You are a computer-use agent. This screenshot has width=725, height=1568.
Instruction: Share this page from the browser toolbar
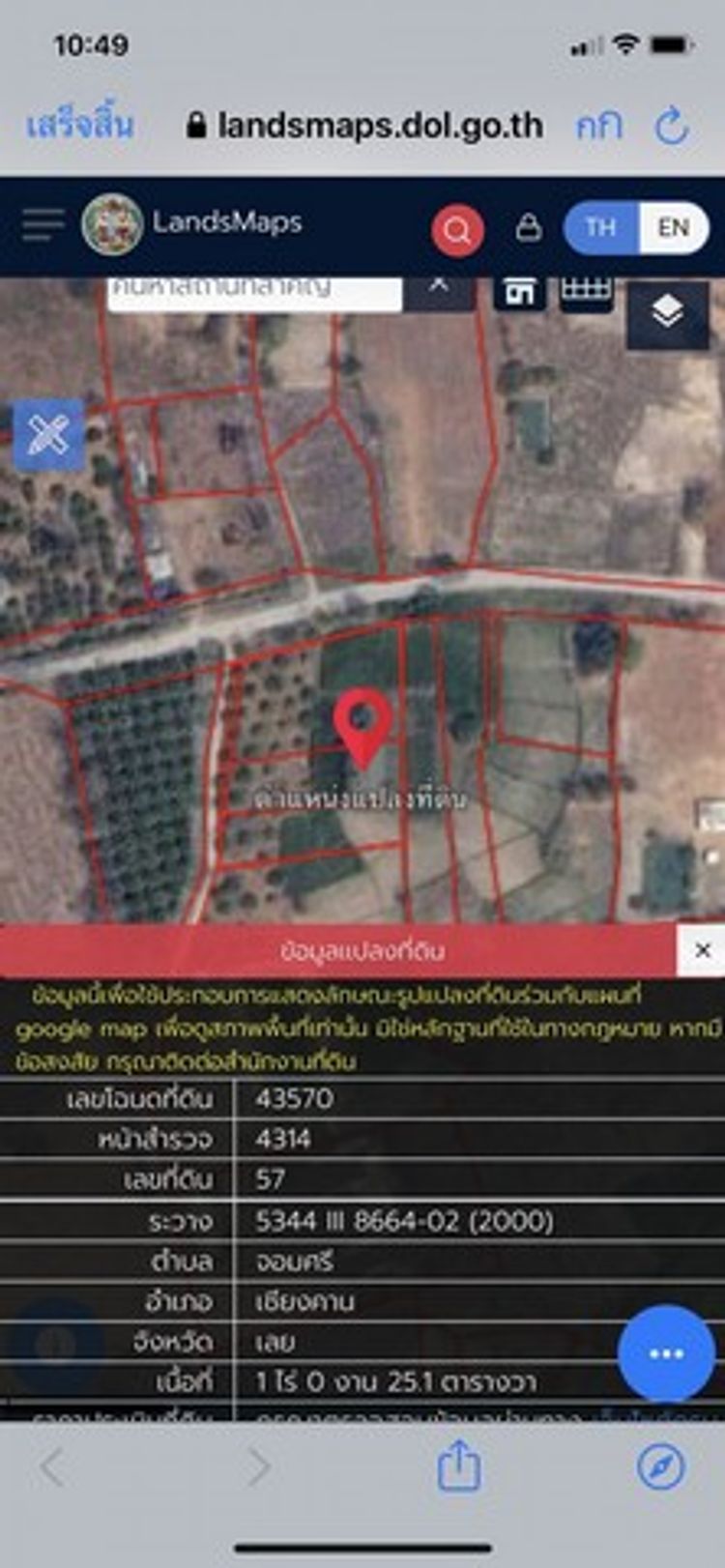(x=458, y=1466)
